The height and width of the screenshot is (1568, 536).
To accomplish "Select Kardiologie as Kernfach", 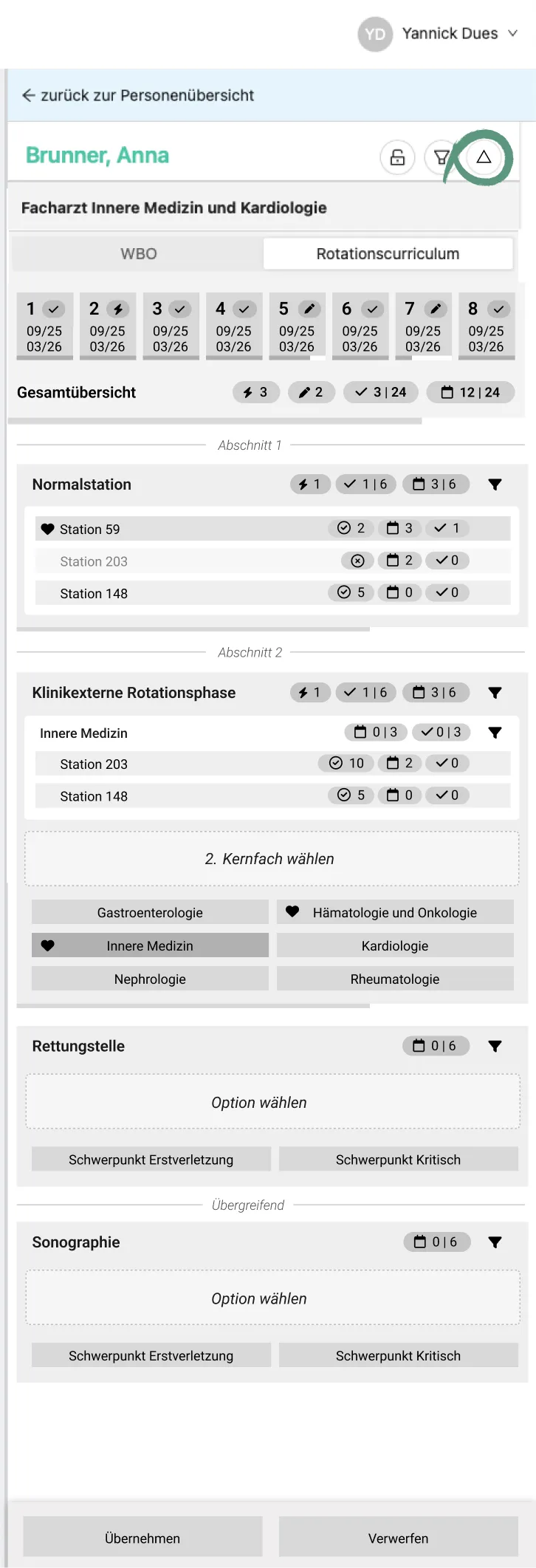I will pos(395,946).
